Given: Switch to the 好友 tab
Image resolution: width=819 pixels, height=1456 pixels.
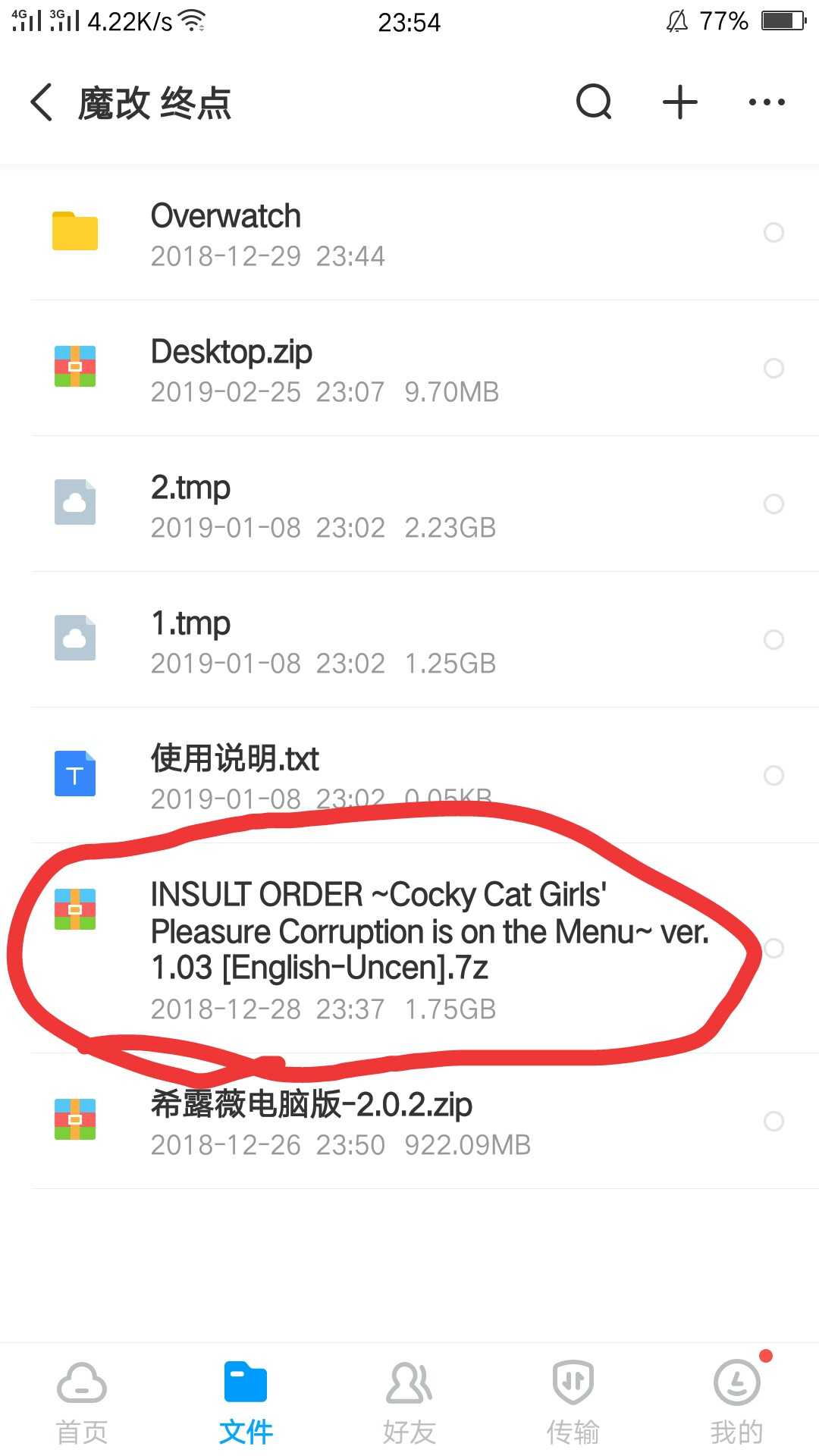Looking at the screenshot, I should click(x=409, y=1403).
